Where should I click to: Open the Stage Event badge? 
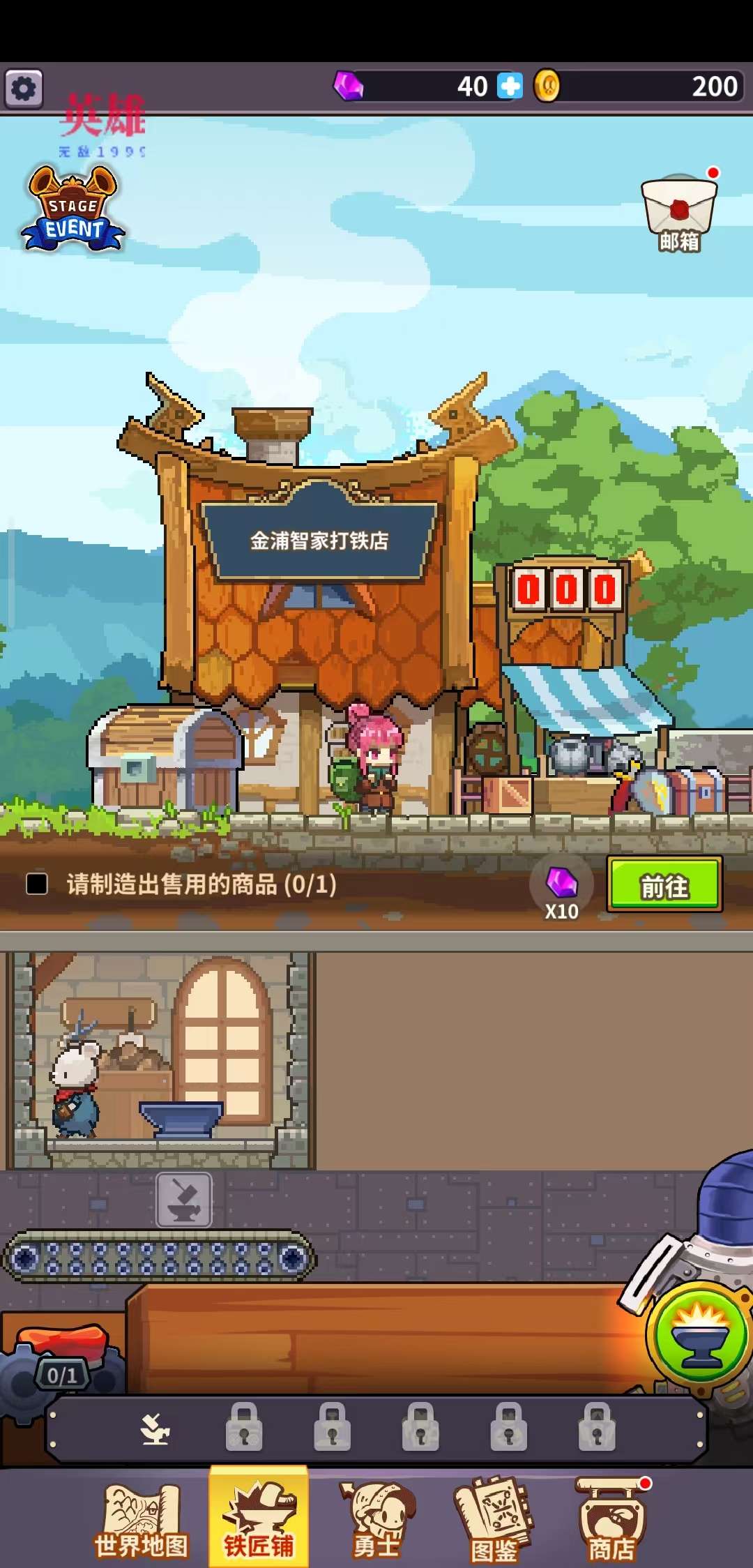click(73, 209)
